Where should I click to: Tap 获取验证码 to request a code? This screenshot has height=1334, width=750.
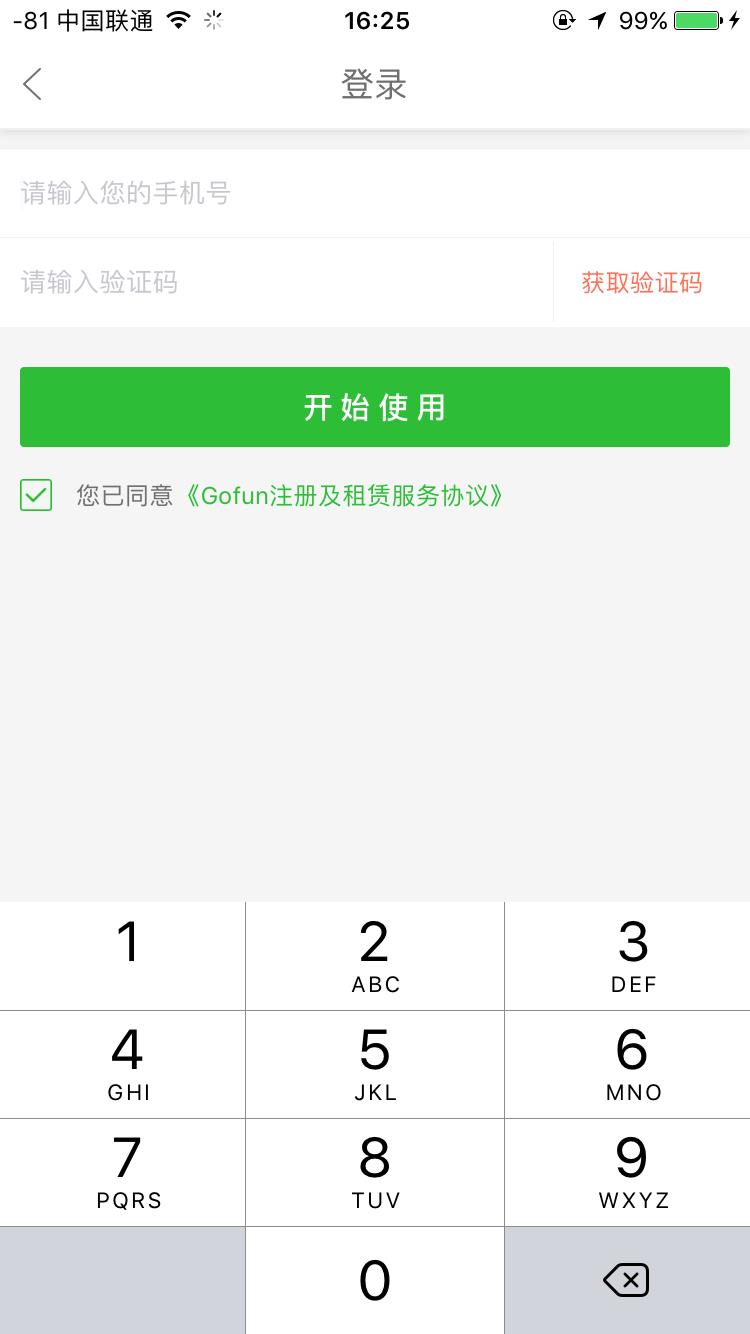[x=642, y=282]
